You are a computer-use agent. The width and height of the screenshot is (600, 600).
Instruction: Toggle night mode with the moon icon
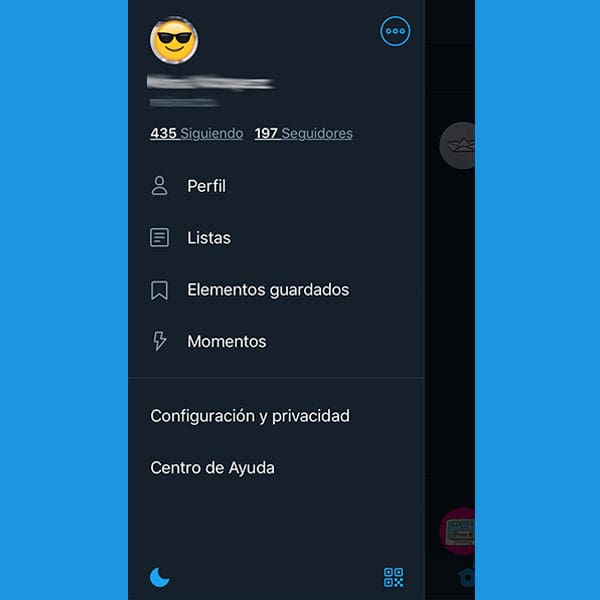[x=159, y=576]
